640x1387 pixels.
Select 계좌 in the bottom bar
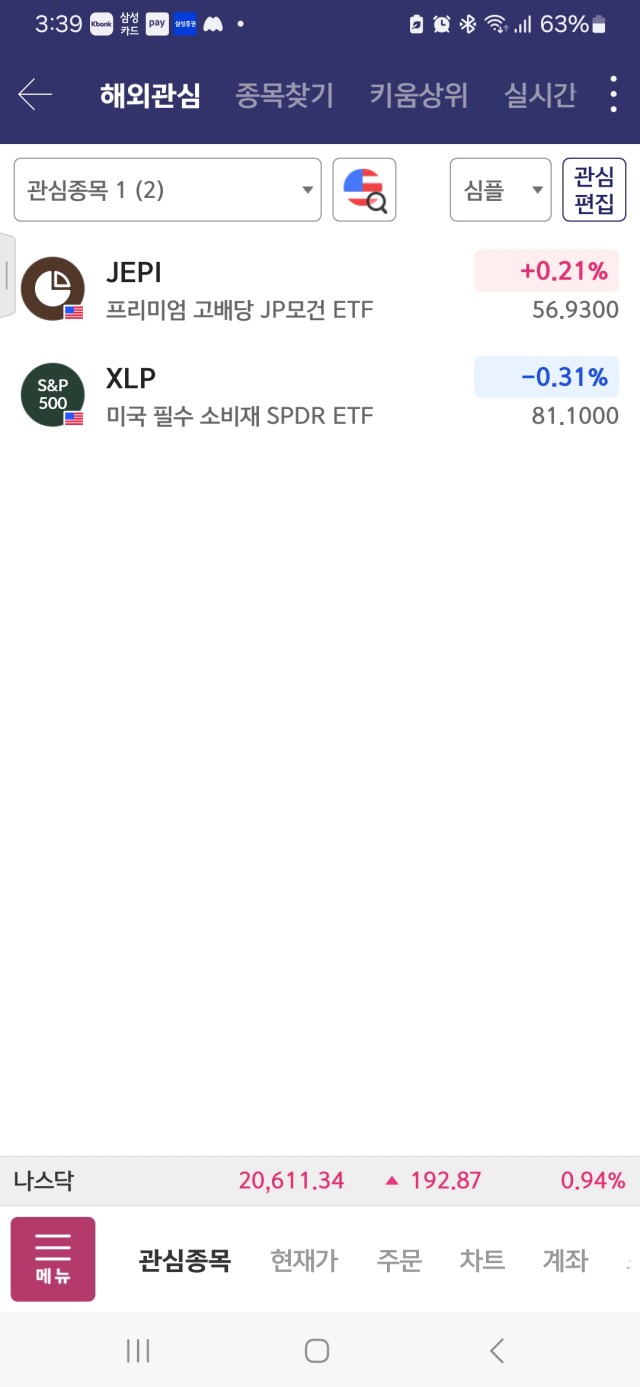(565, 1260)
